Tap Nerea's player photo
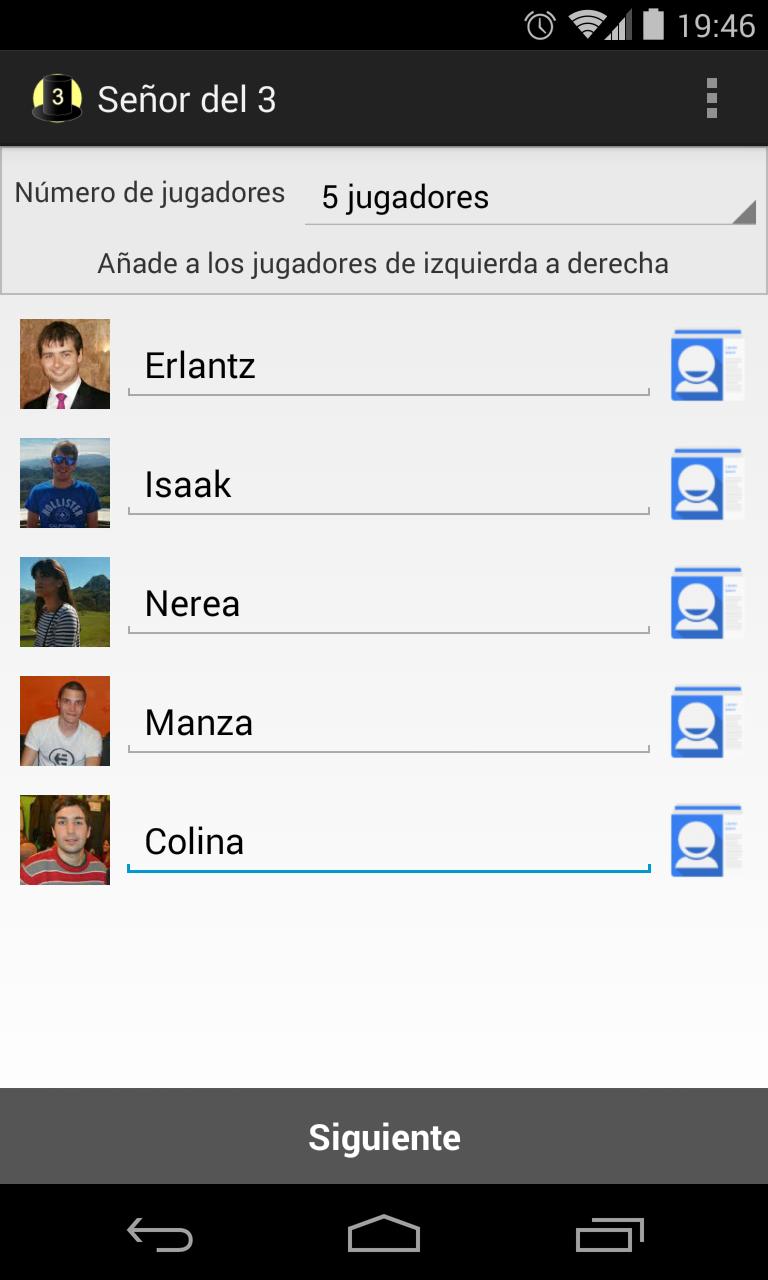 pyautogui.click(x=65, y=602)
